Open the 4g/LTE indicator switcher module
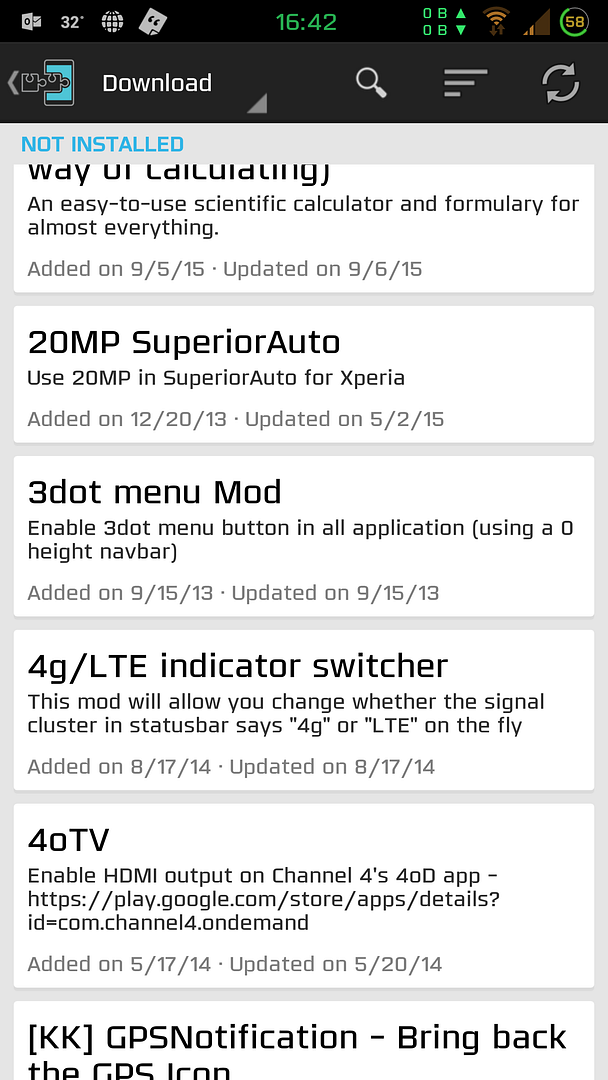This screenshot has height=1080, width=608. [x=303, y=710]
